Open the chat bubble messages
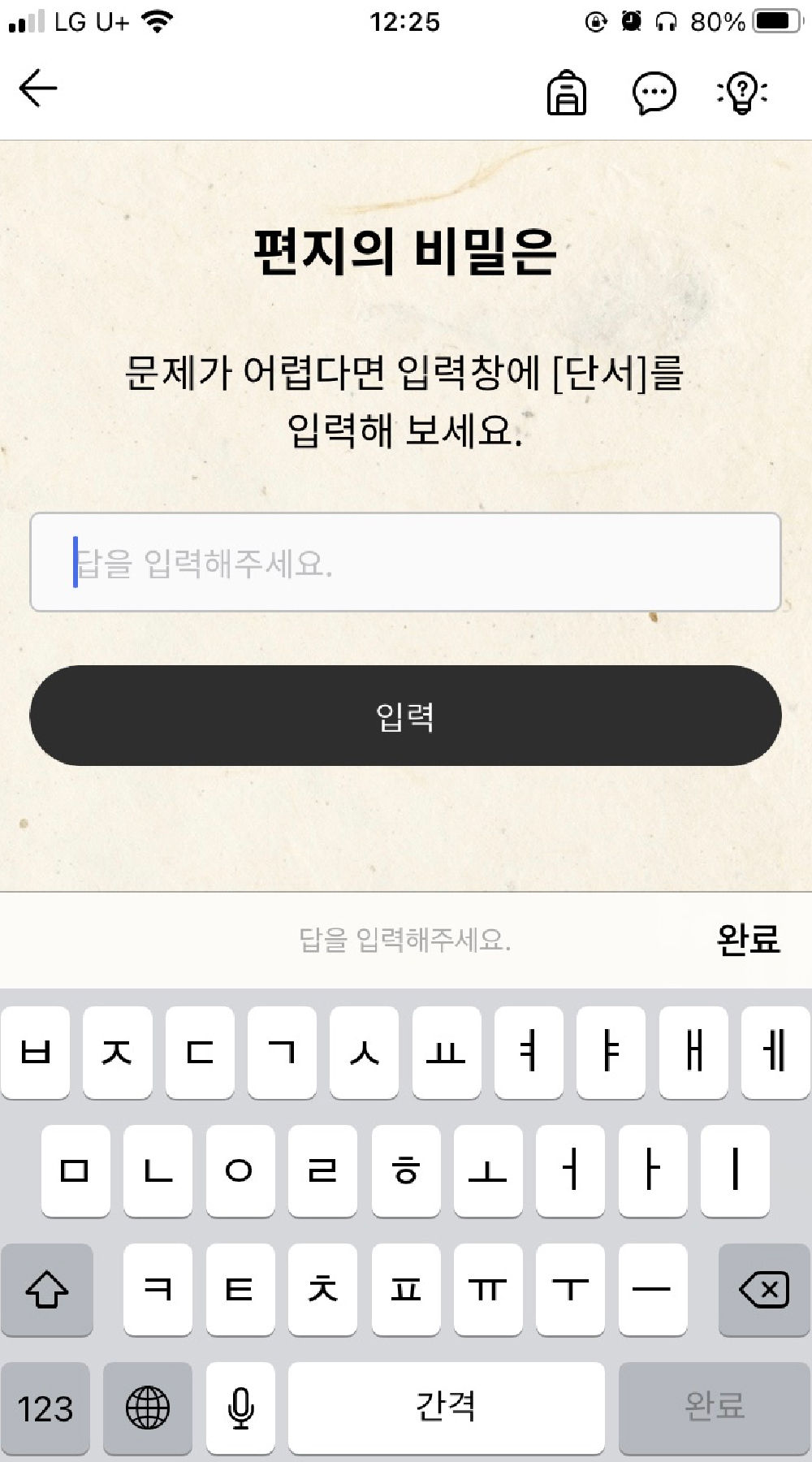 pos(654,93)
